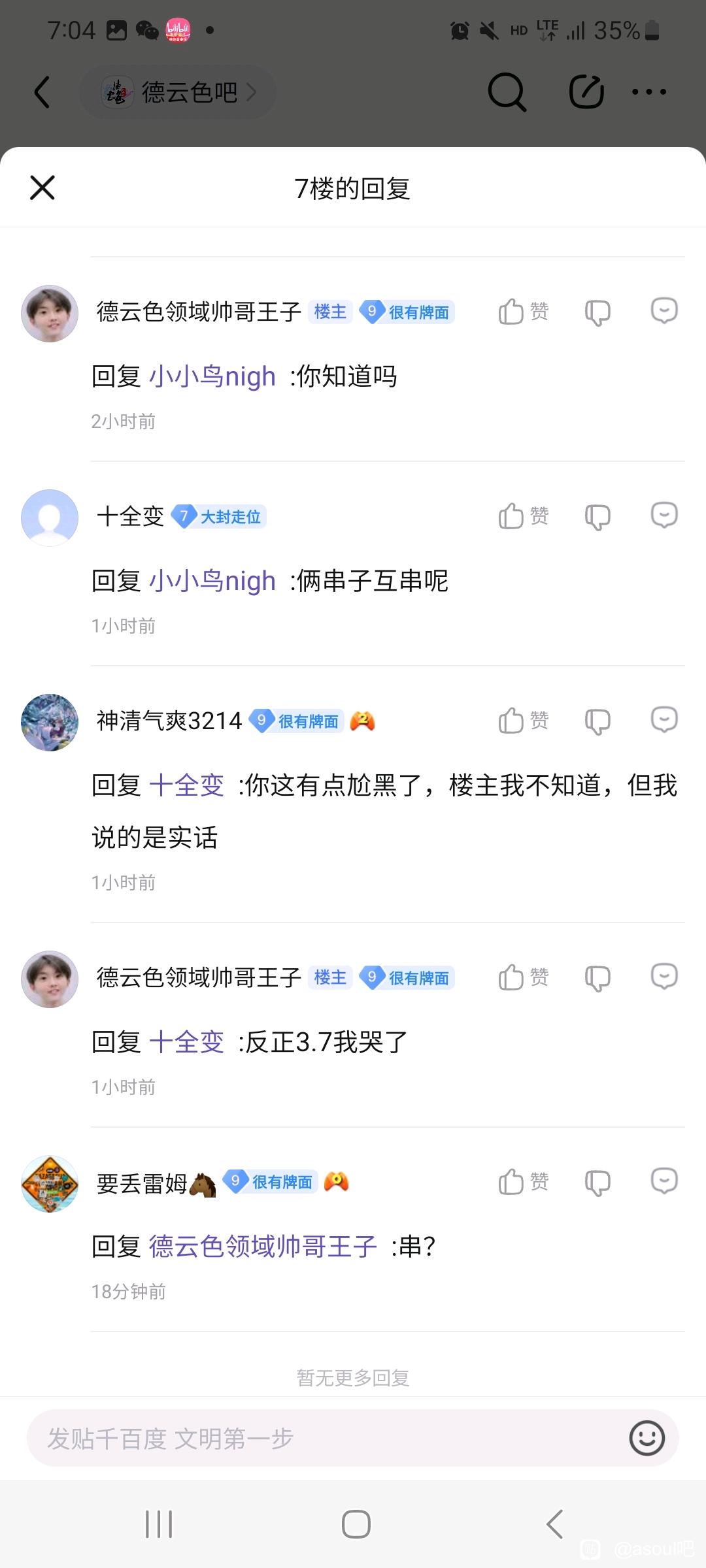This screenshot has width=706, height=1568.
Task: Open 神清气爽3214's profile avatar
Action: coord(50,722)
